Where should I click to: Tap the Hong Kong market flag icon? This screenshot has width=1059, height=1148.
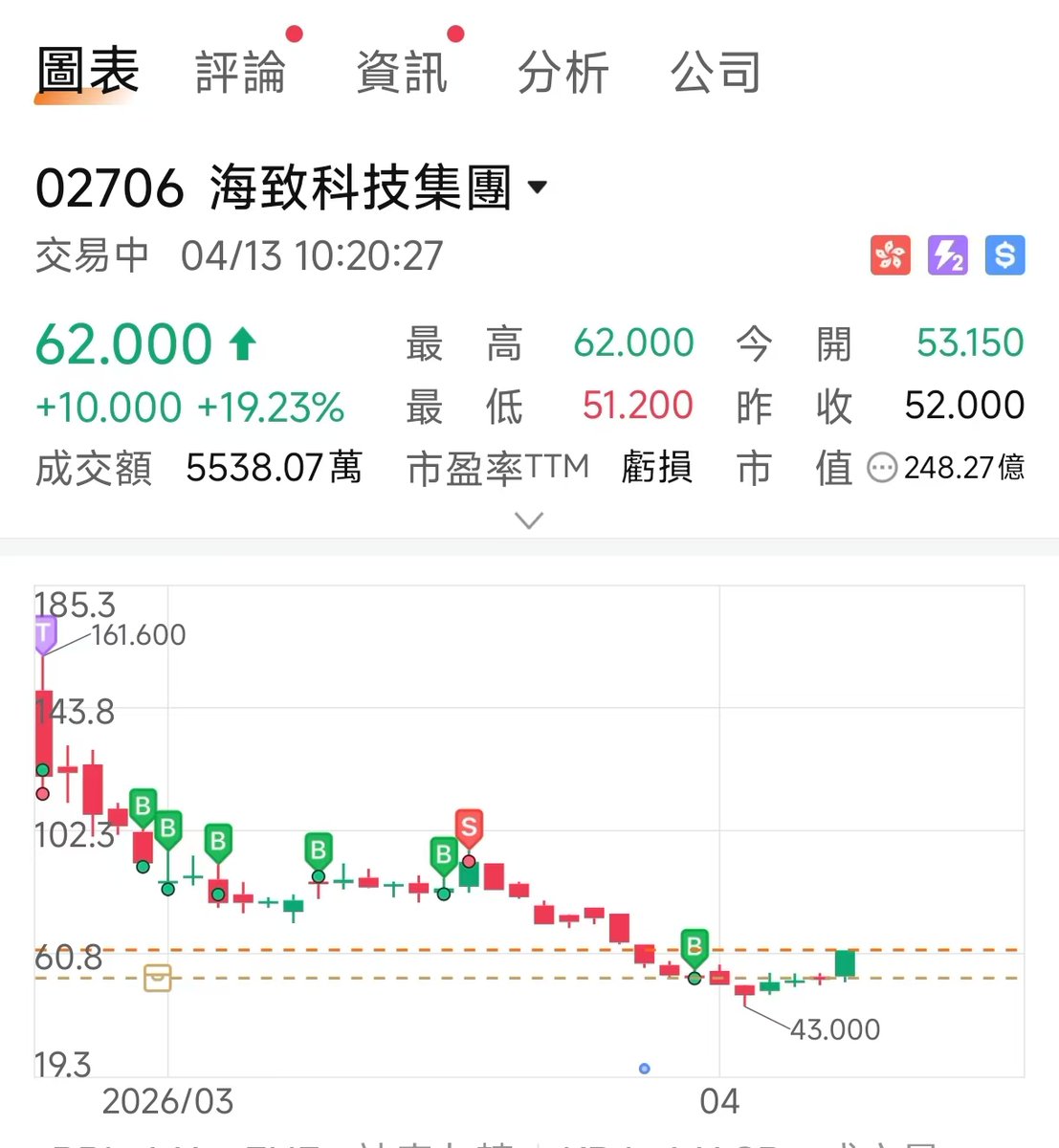[x=890, y=255]
